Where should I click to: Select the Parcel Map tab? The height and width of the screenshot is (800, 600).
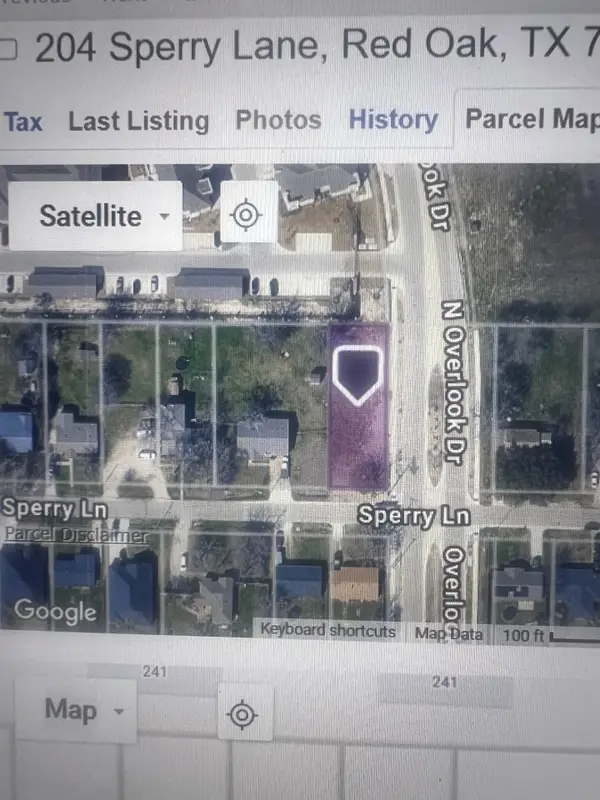(x=530, y=118)
